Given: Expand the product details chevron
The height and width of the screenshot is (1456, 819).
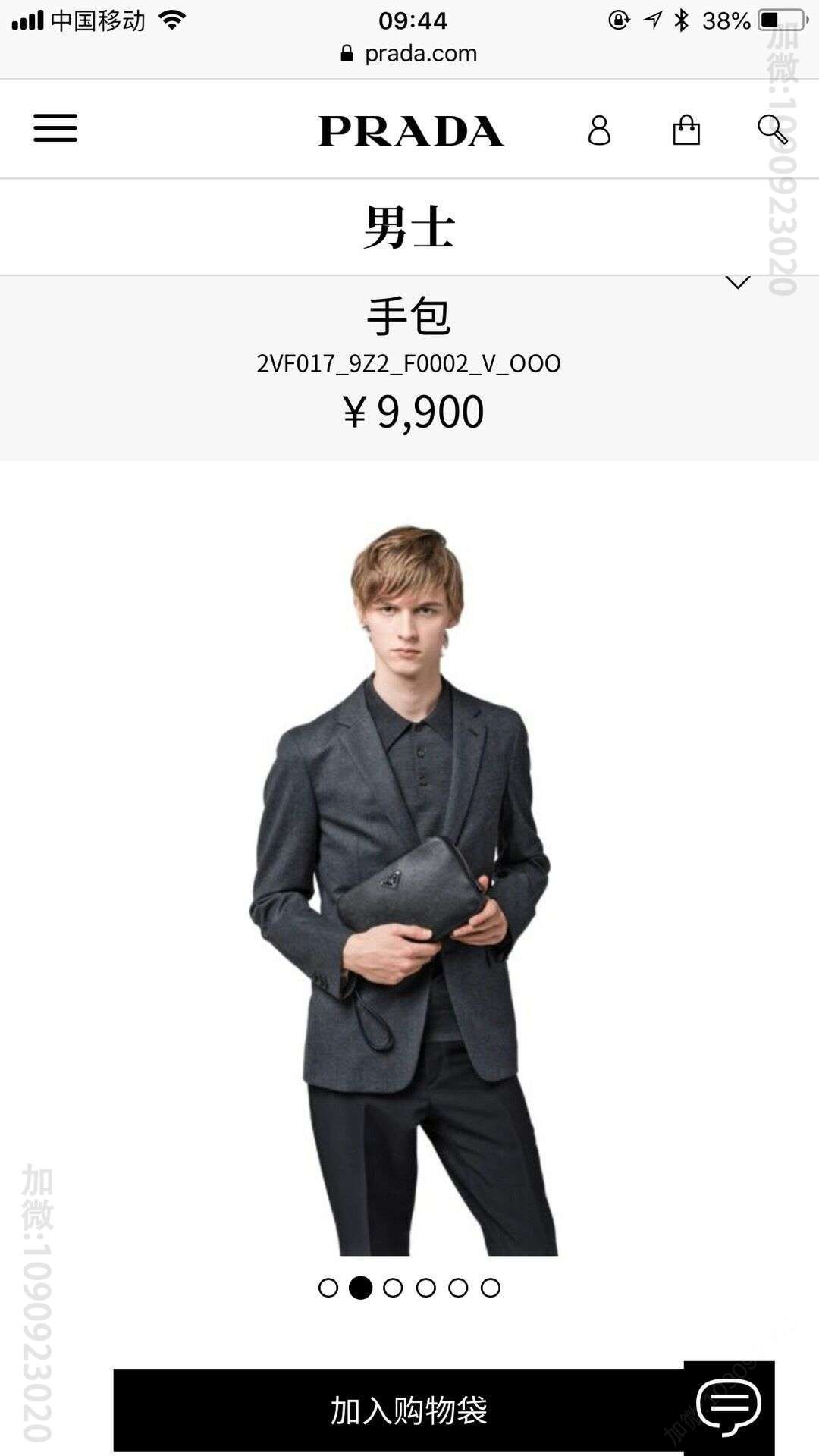Looking at the screenshot, I should point(738,283).
